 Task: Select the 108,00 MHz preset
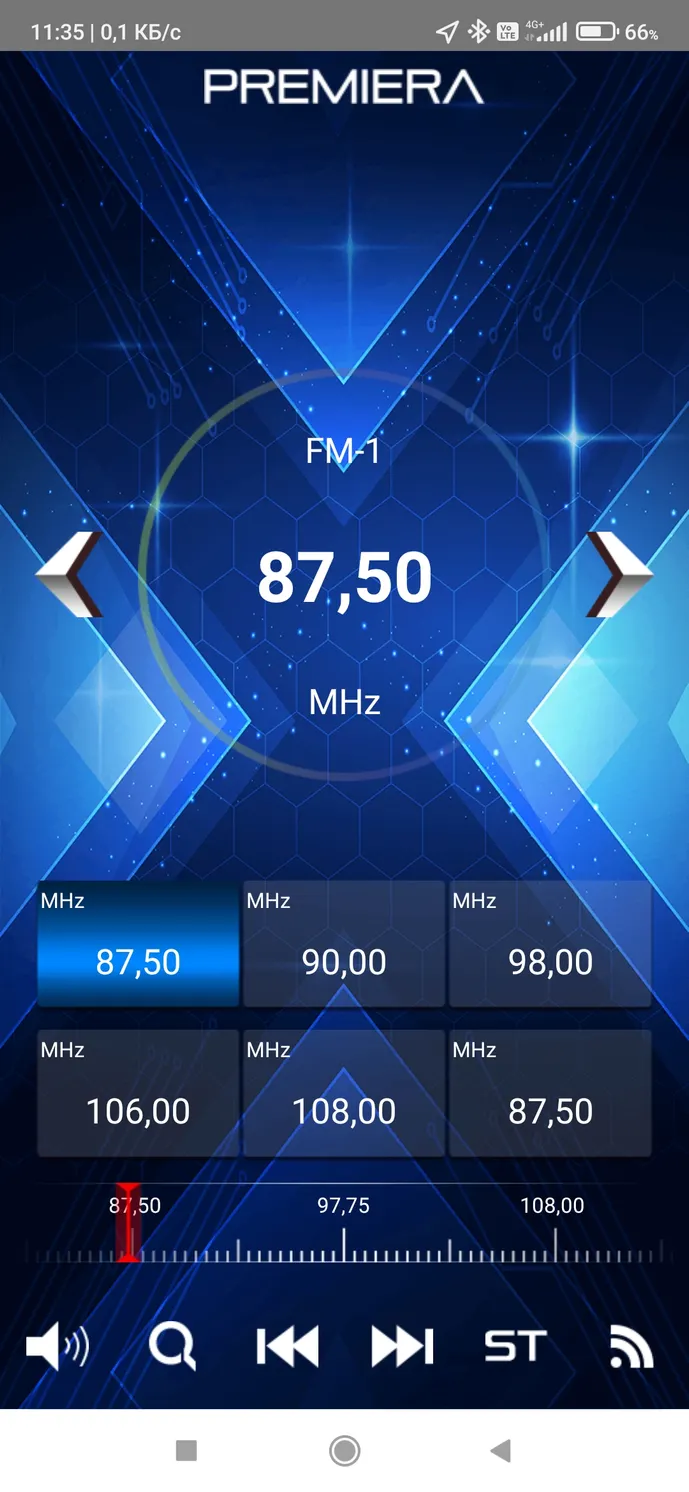(344, 1093)
